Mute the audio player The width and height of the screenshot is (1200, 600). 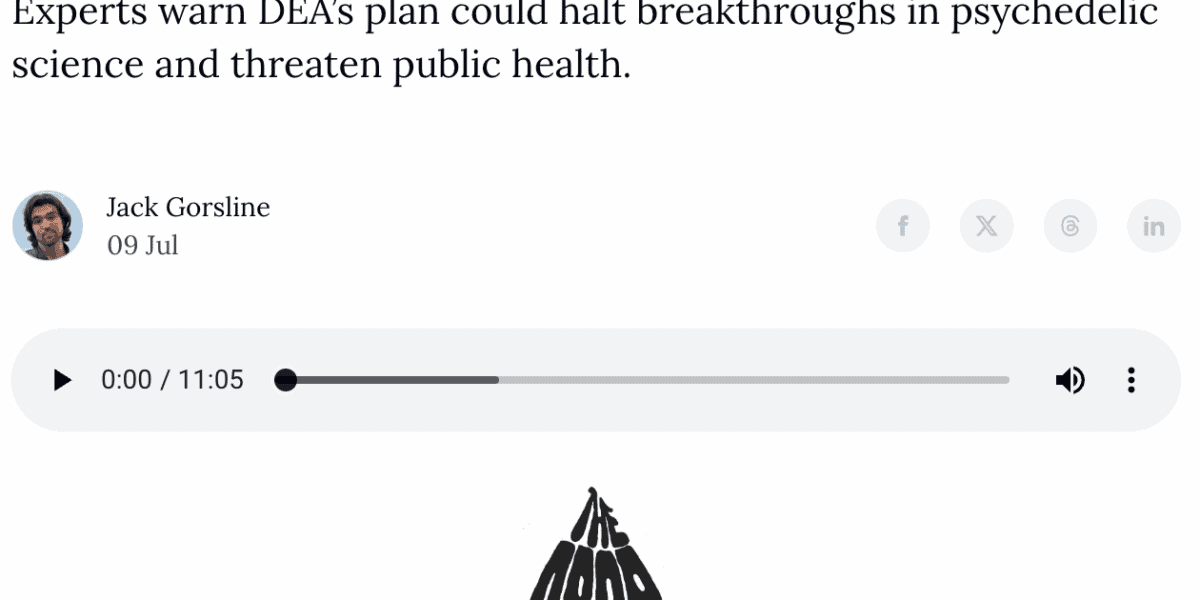(x=1070, y=380)
